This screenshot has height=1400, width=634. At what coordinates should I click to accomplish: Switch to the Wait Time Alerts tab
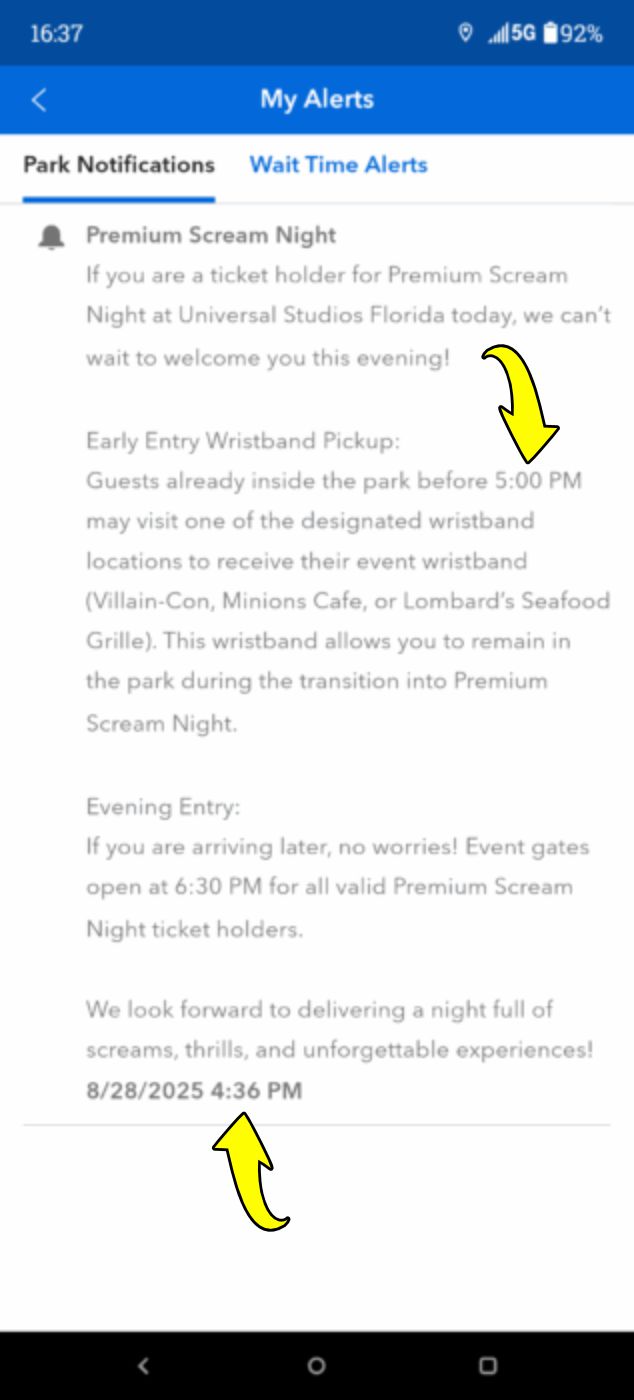[338, 165]
